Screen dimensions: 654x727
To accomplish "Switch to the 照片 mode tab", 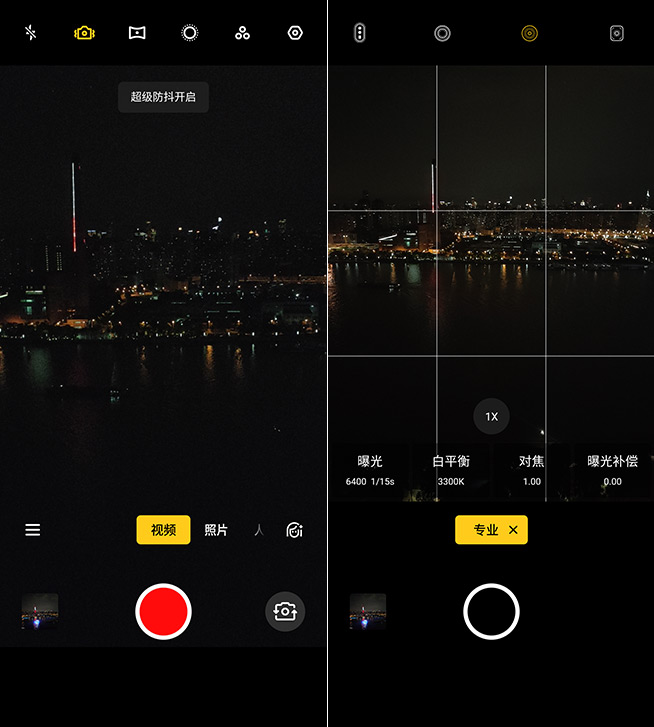I will (x=216, y=530).
